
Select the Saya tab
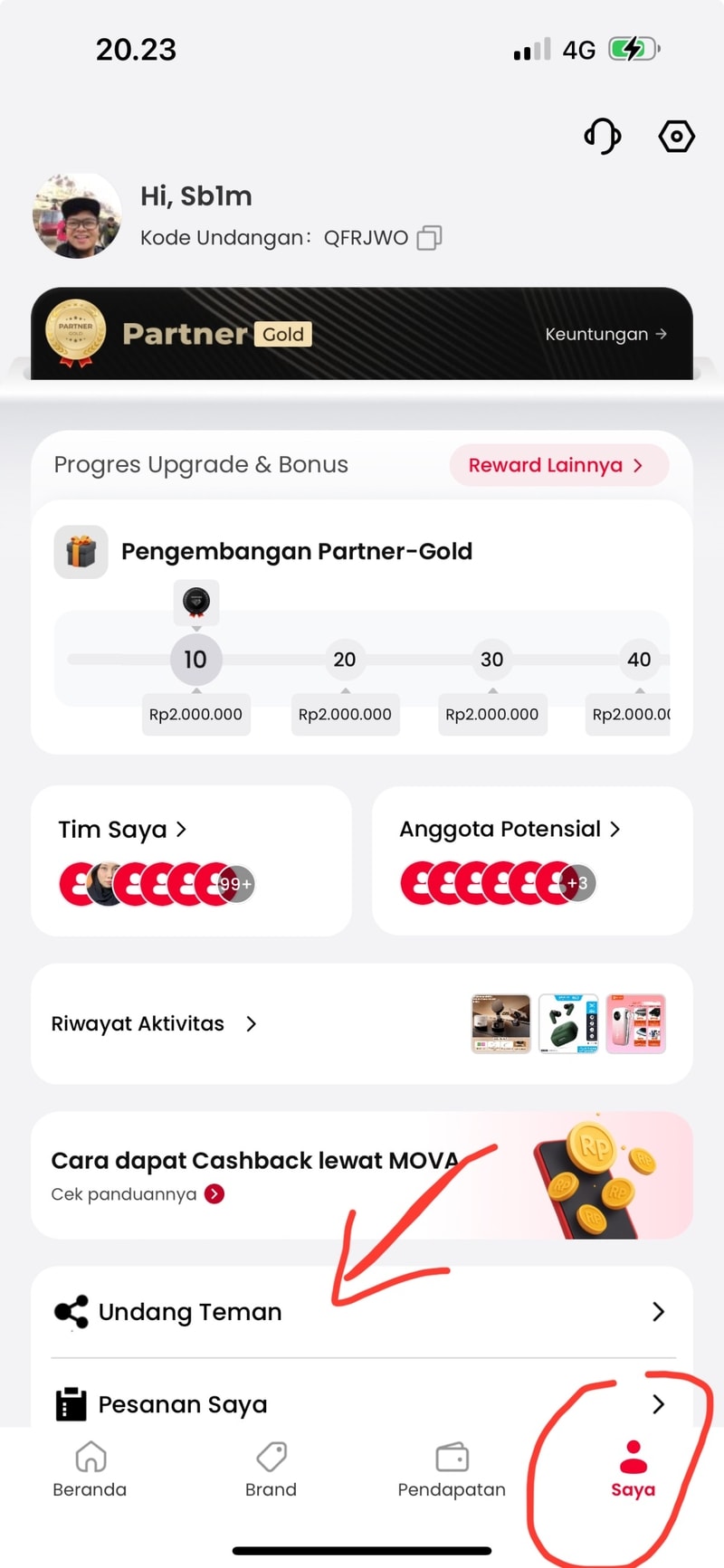pyautogui.click(x=633, y=1469)
